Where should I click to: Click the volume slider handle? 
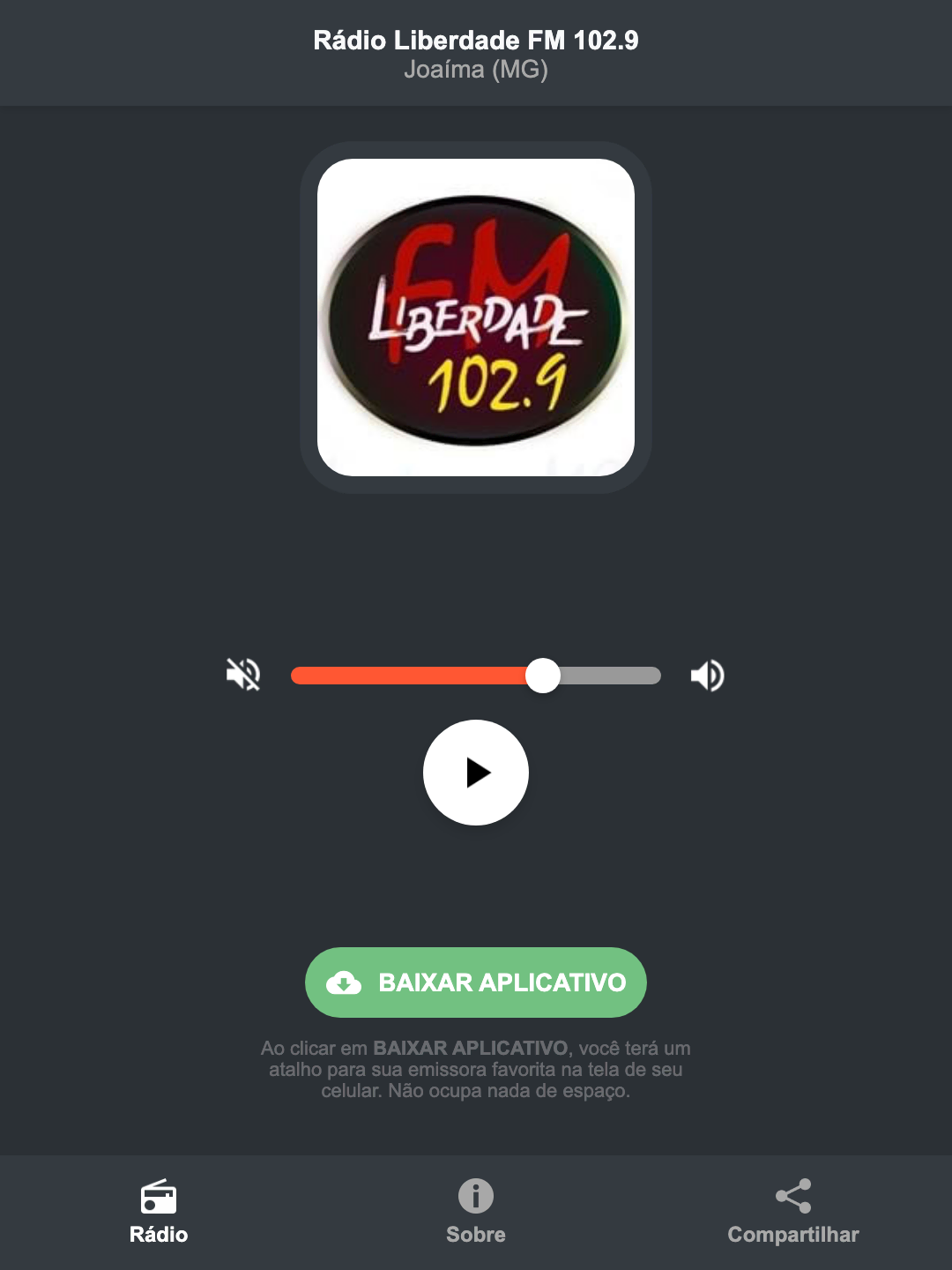(544, 675)
